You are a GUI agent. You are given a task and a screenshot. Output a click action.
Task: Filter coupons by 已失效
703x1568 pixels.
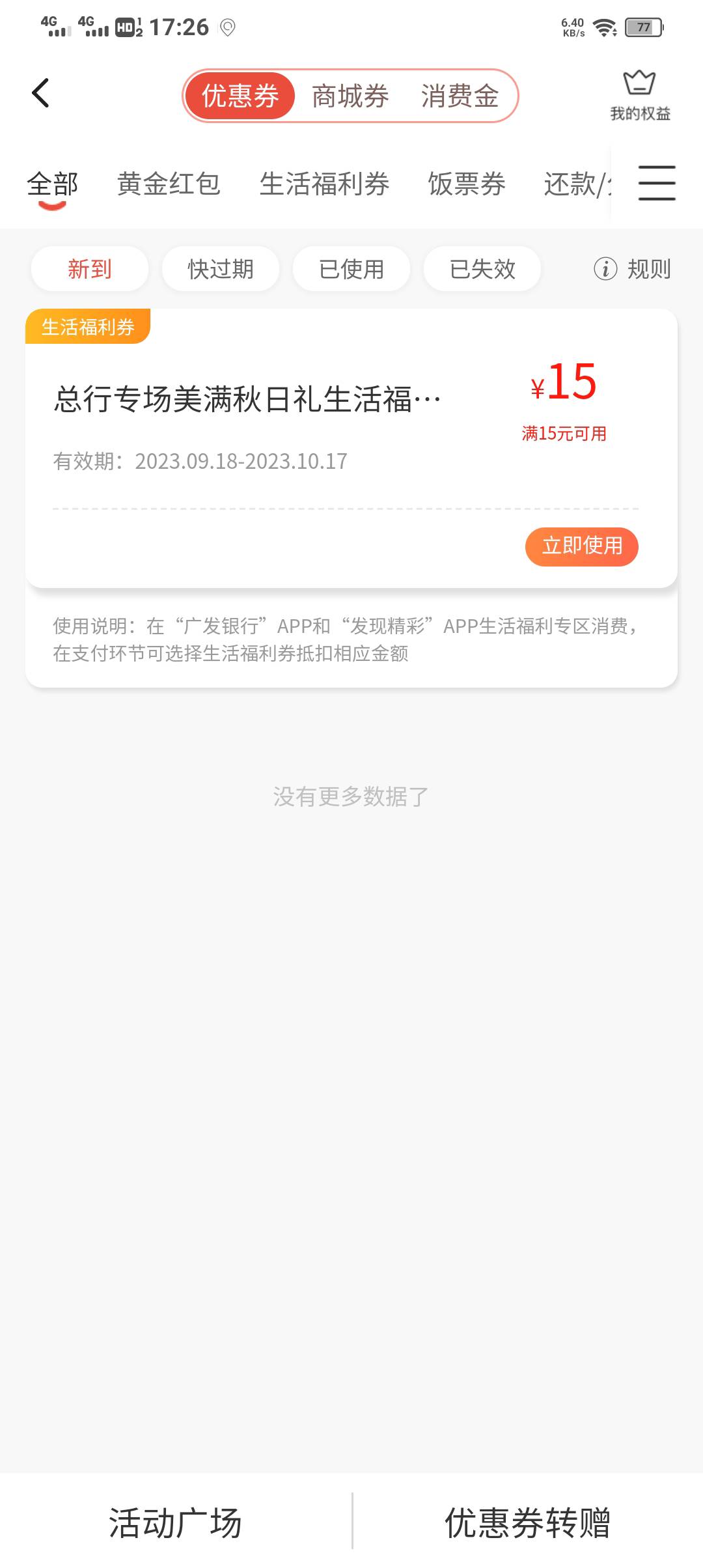482,269
